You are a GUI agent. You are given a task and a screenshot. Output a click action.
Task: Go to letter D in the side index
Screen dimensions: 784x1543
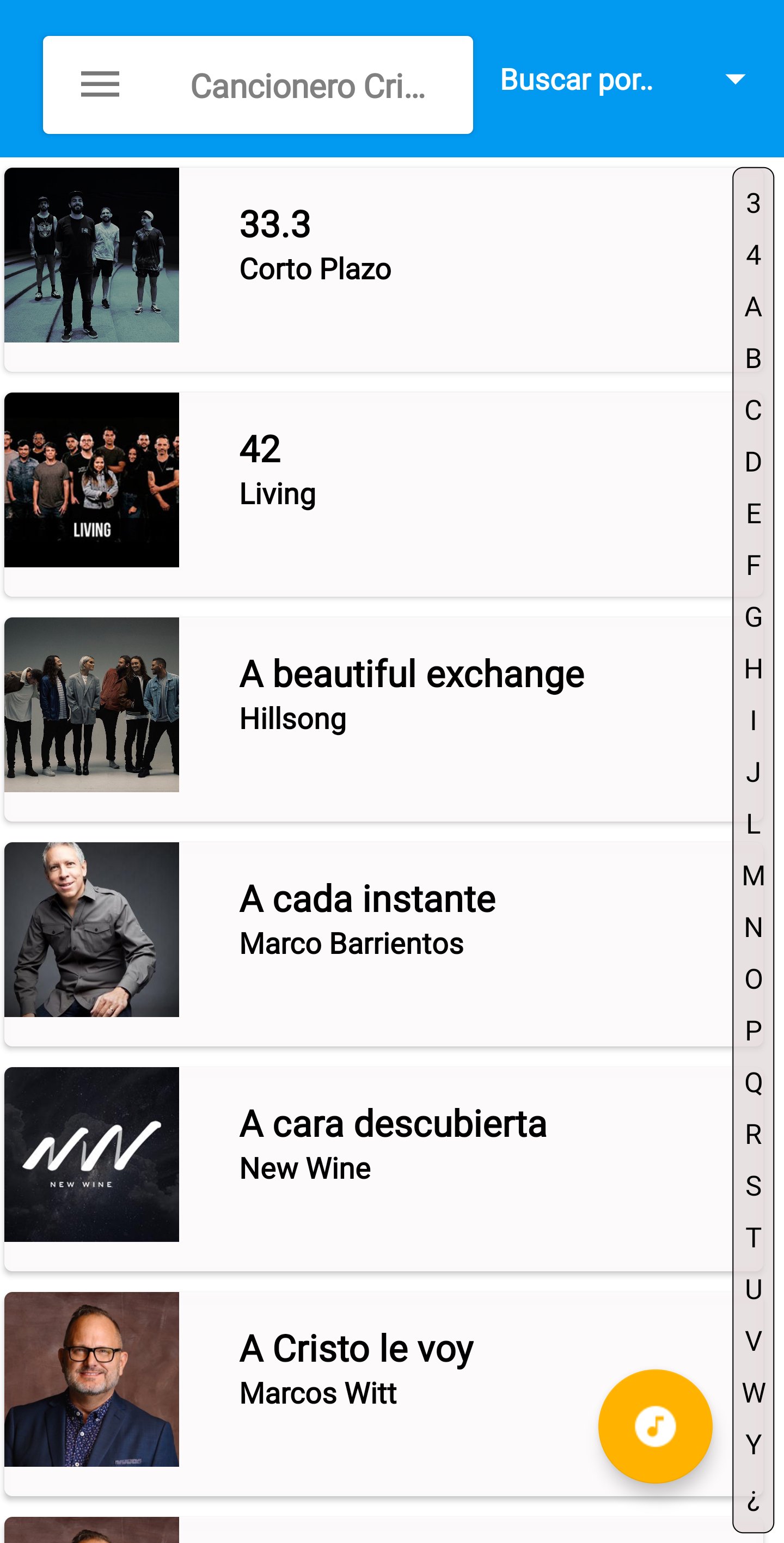[x=754, y=462]
